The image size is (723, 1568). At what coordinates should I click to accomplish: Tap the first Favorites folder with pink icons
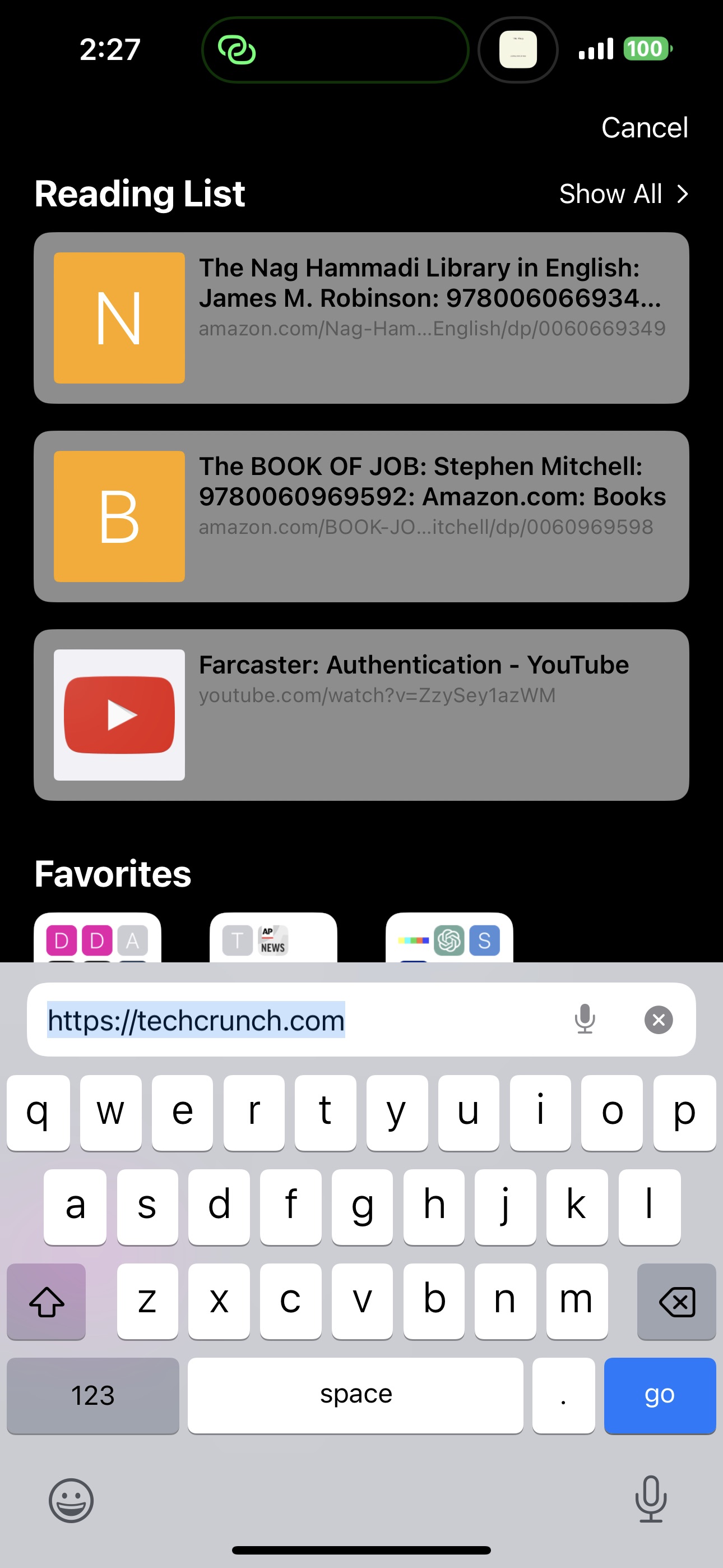[x=96, y=940]
